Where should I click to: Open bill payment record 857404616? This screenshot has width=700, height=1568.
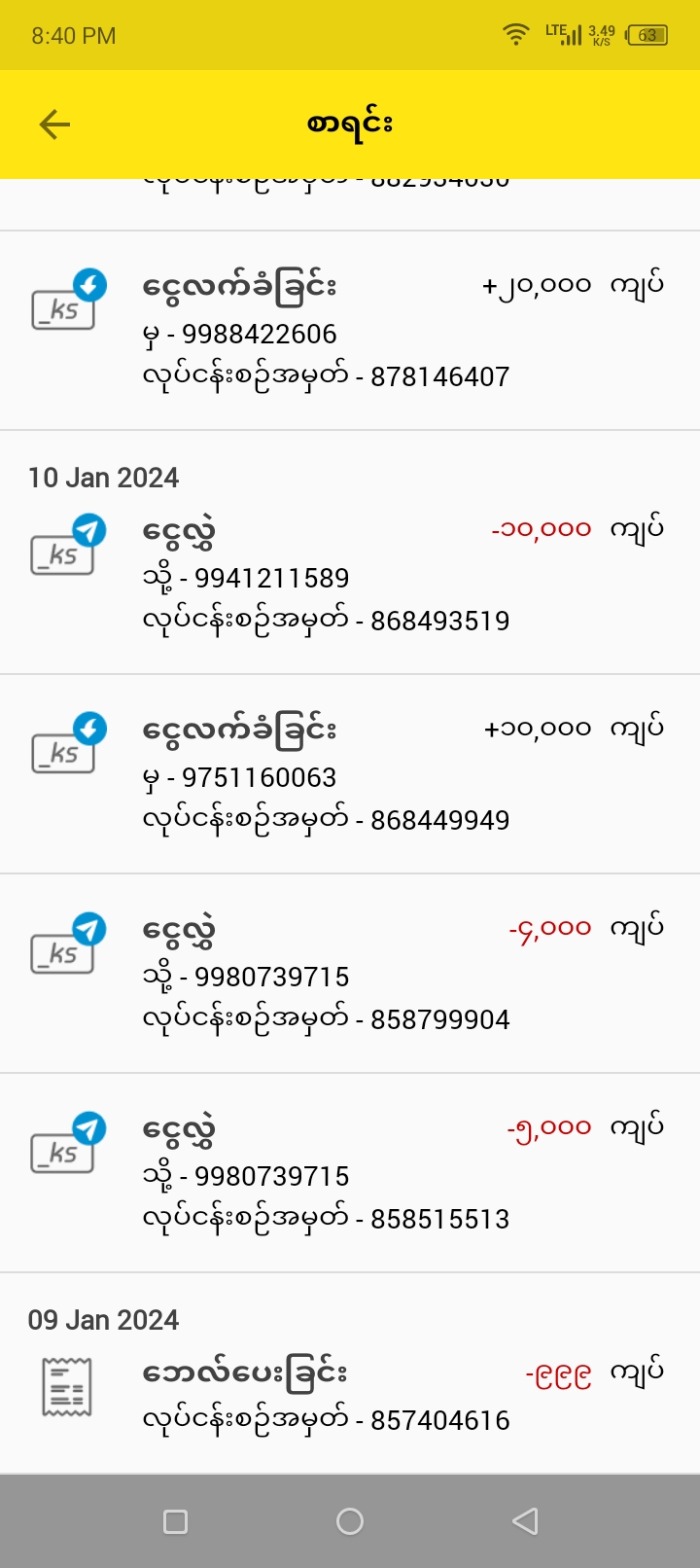pyautogui.click(x=350, y=1395)
